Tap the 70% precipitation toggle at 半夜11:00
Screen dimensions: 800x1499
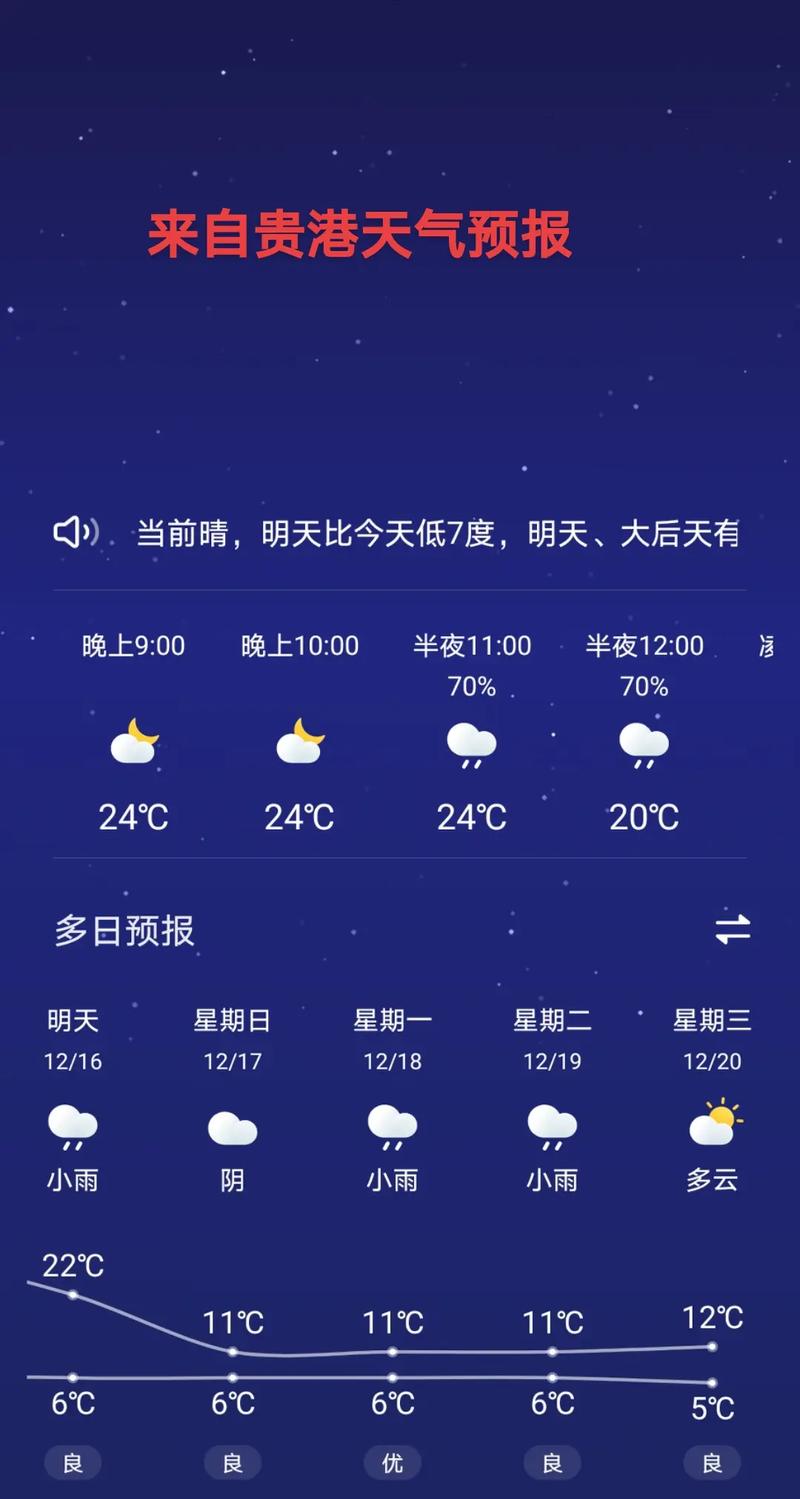pyautogui.click(x=470, y=687)
